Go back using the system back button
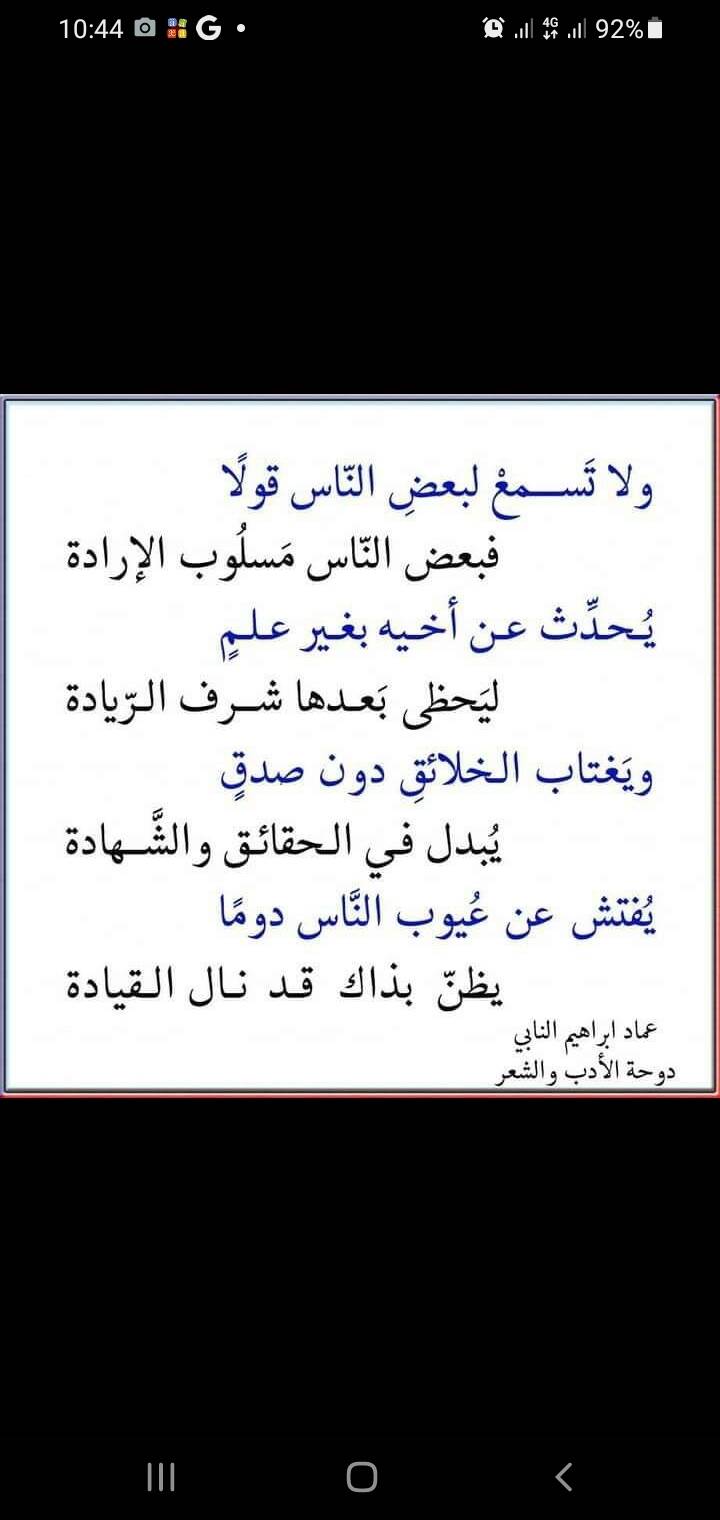Image resolution: width=720 pixels, height=1520 pixels. [563, 1476]
